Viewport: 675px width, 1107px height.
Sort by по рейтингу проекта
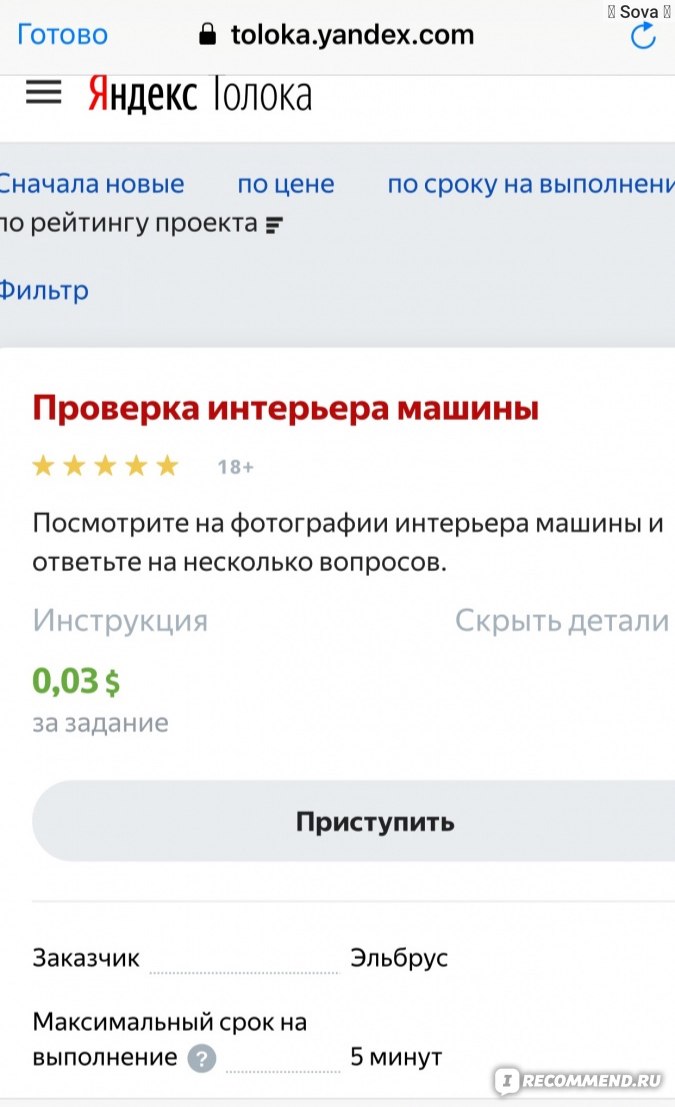point(140,223)
